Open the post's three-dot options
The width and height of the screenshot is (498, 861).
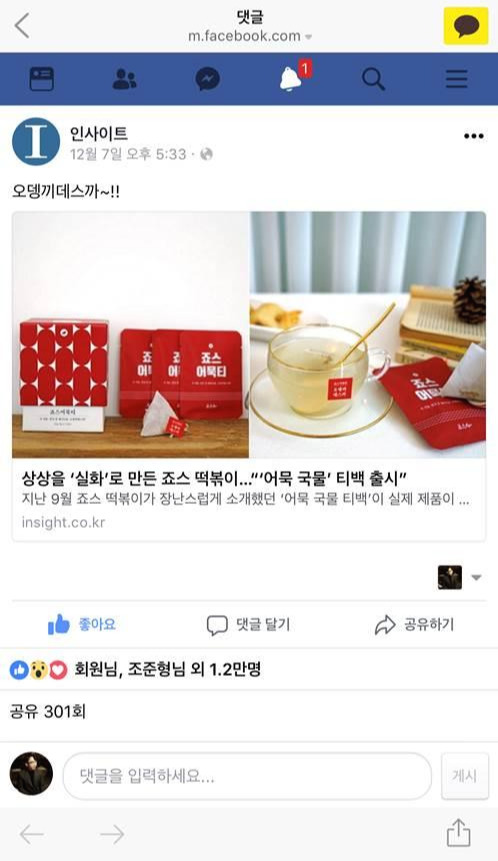pos(474,136)
